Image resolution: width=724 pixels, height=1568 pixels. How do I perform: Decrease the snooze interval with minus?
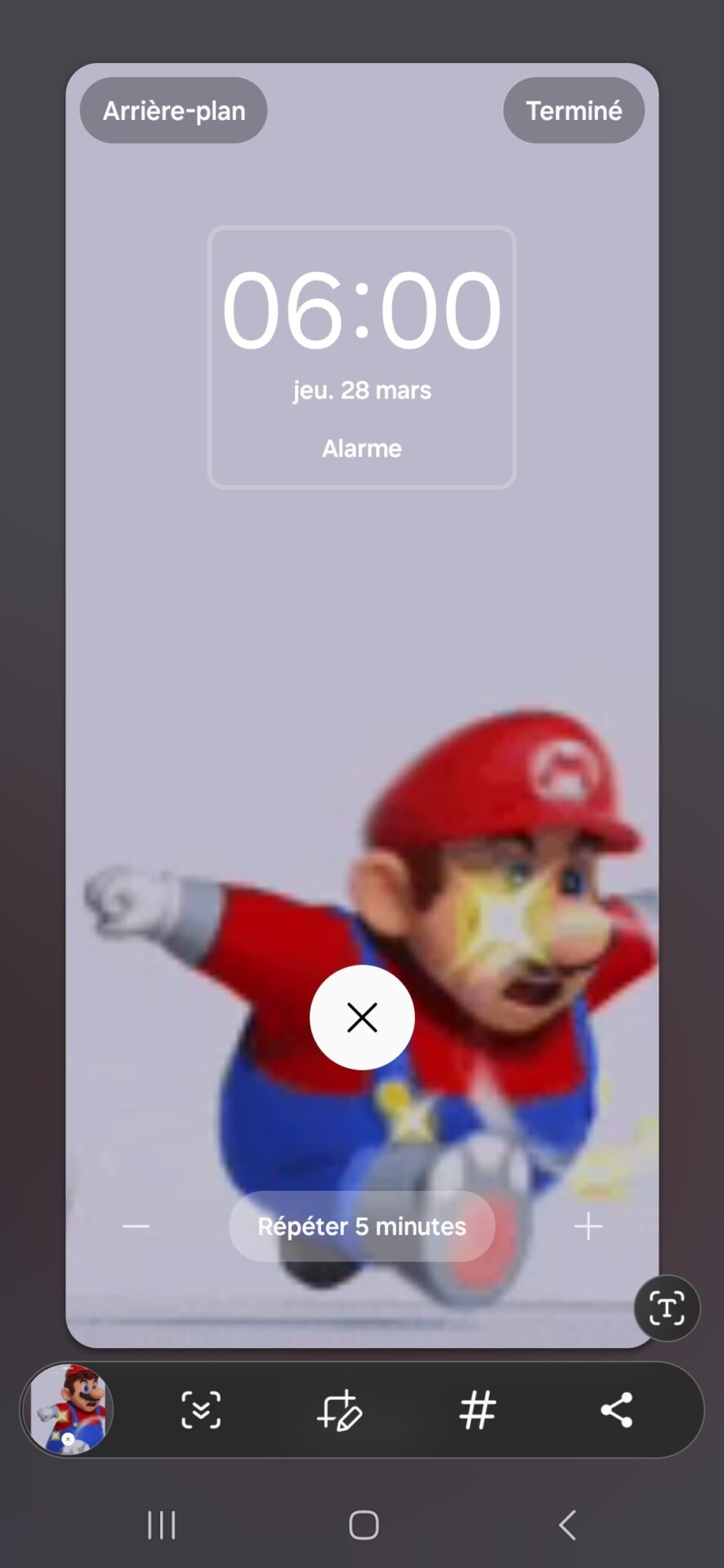pyautogui.click(x=136, y=1226)
